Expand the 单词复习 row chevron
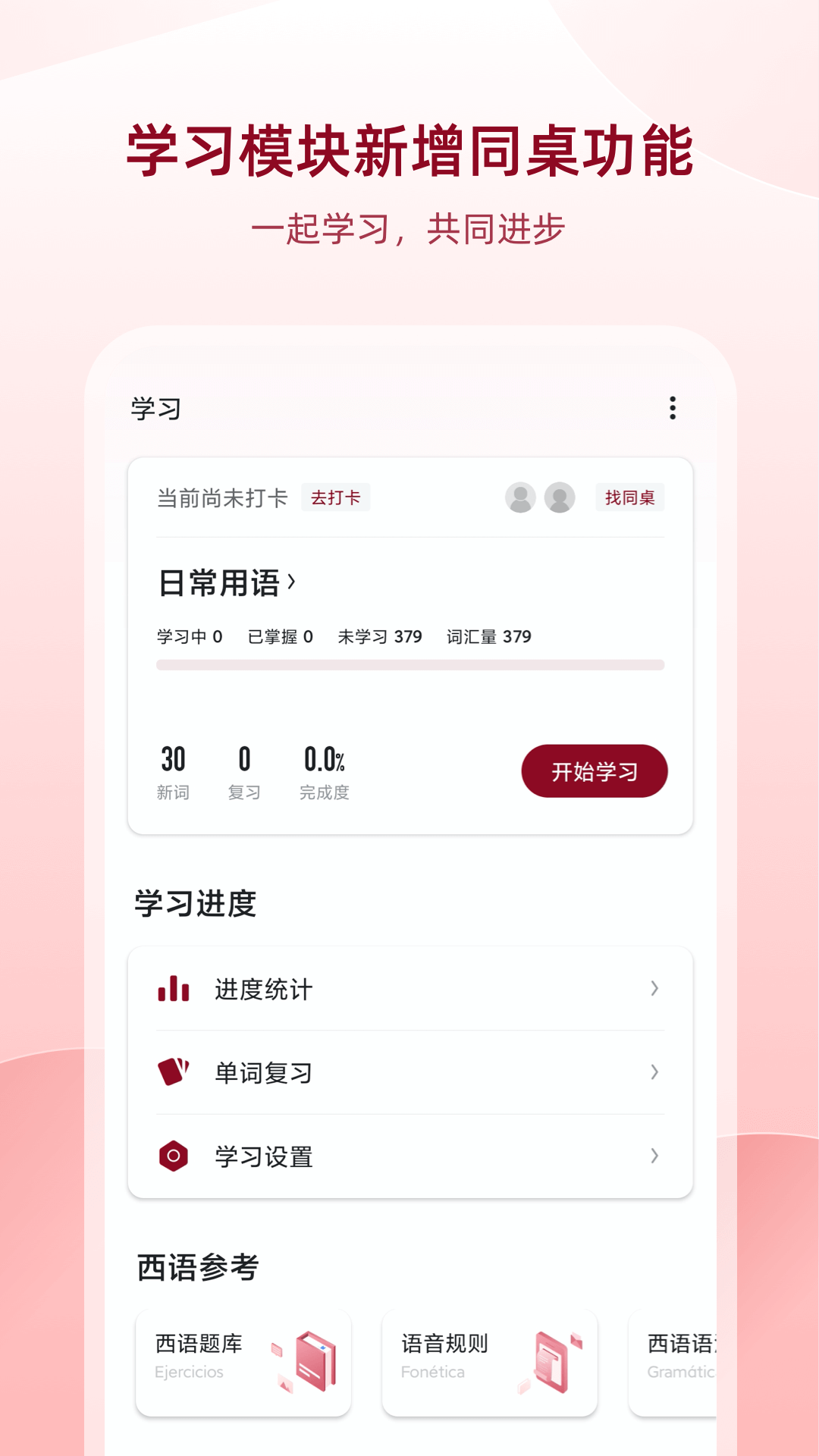This screenshot has width=819, height=1456. pos(654,1072)
